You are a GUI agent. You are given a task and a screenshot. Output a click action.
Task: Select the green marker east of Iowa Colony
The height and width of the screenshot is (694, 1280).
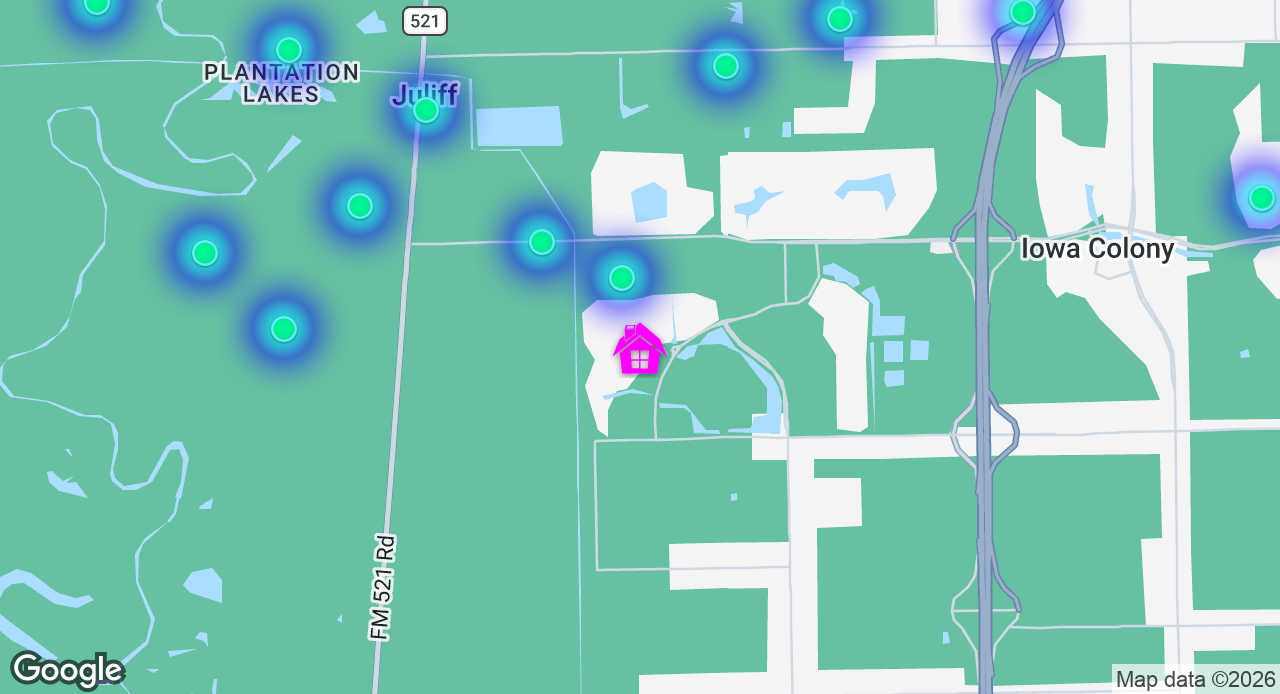[x=1261, y=198]
